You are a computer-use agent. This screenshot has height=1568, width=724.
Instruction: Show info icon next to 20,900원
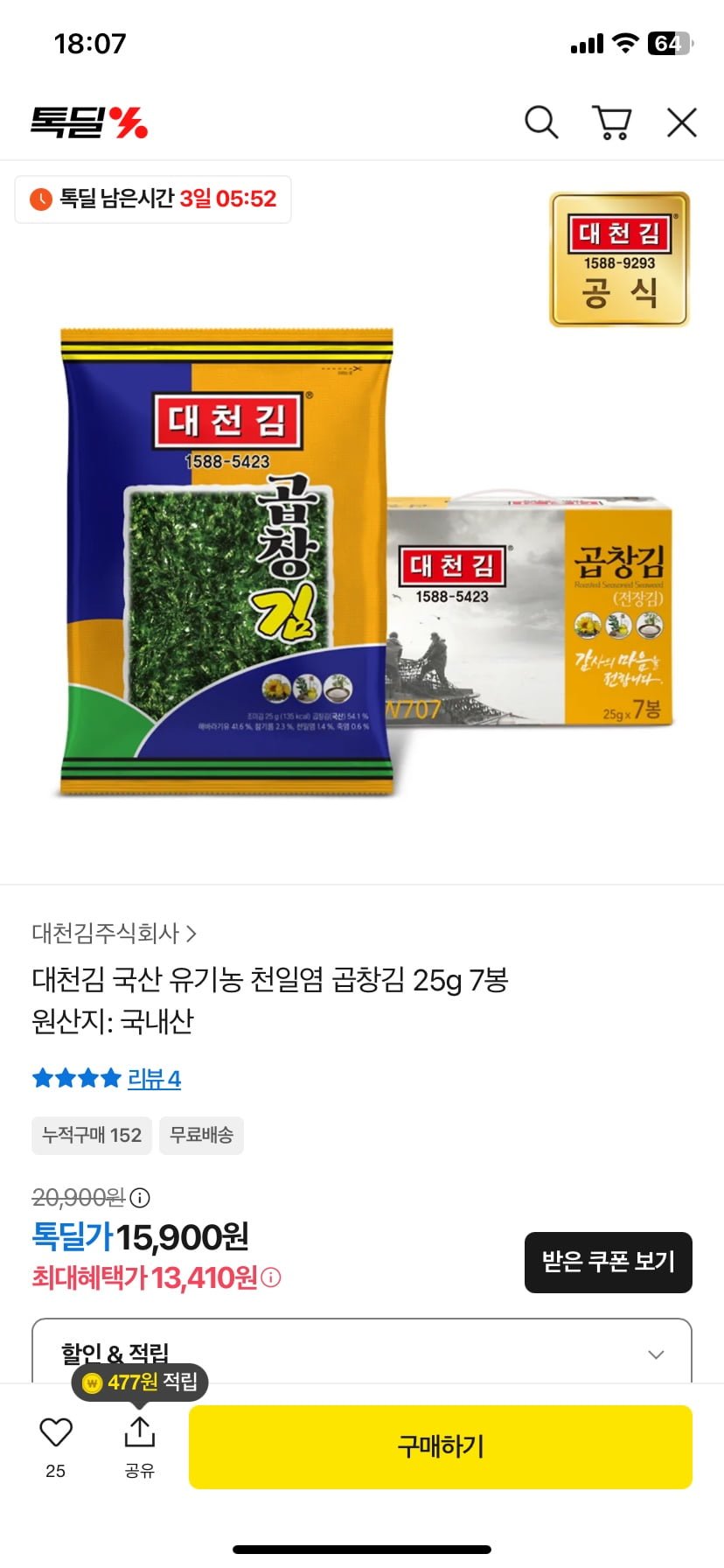point(140,1198)
